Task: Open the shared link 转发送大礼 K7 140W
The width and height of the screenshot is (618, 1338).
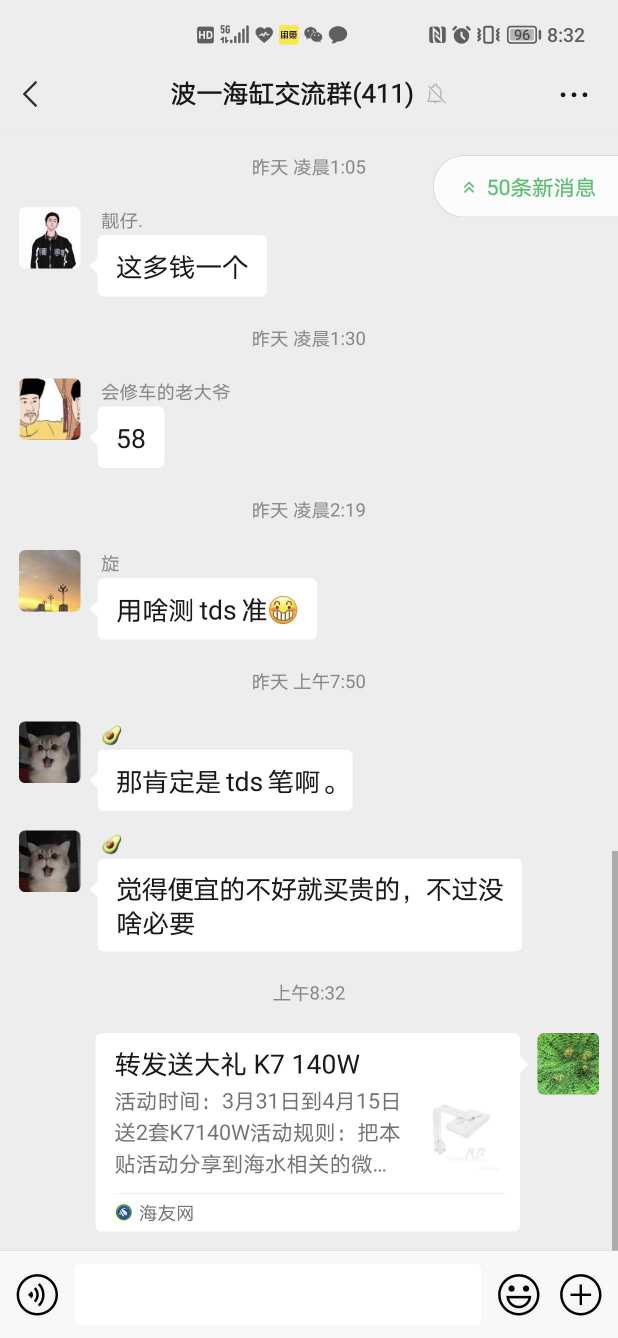Action: coord(307,1131)
